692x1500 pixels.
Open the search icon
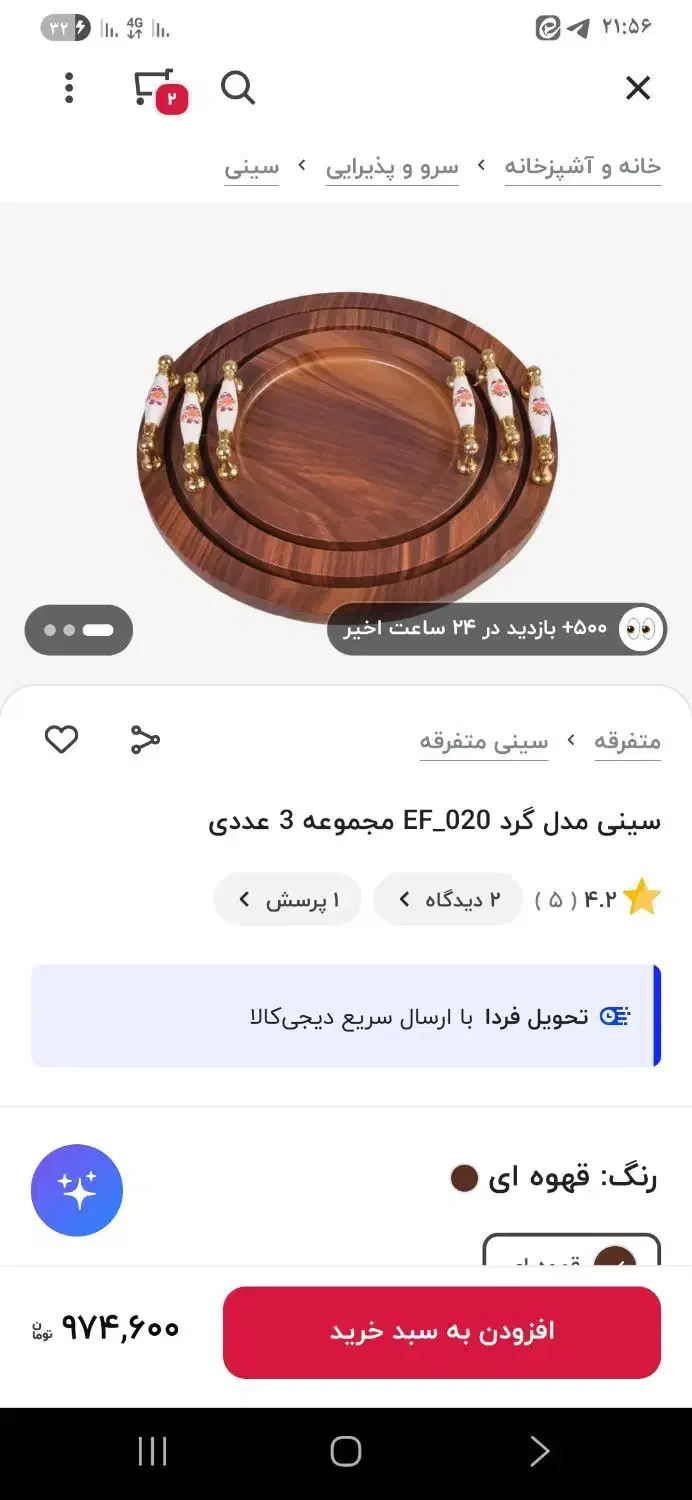click(x=238, y=88)
